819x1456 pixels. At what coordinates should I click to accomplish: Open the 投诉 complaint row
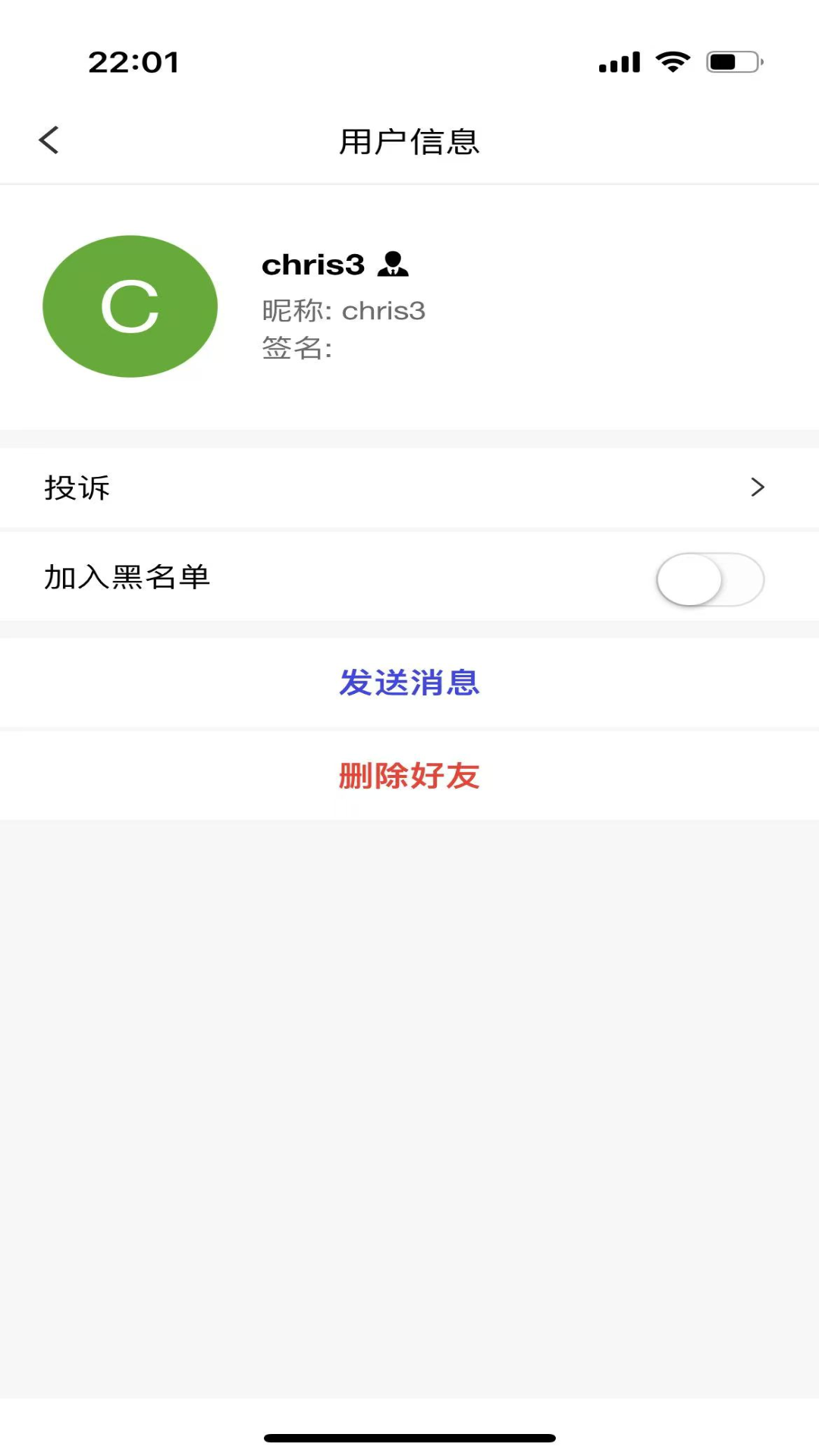[x=409, y=488]
